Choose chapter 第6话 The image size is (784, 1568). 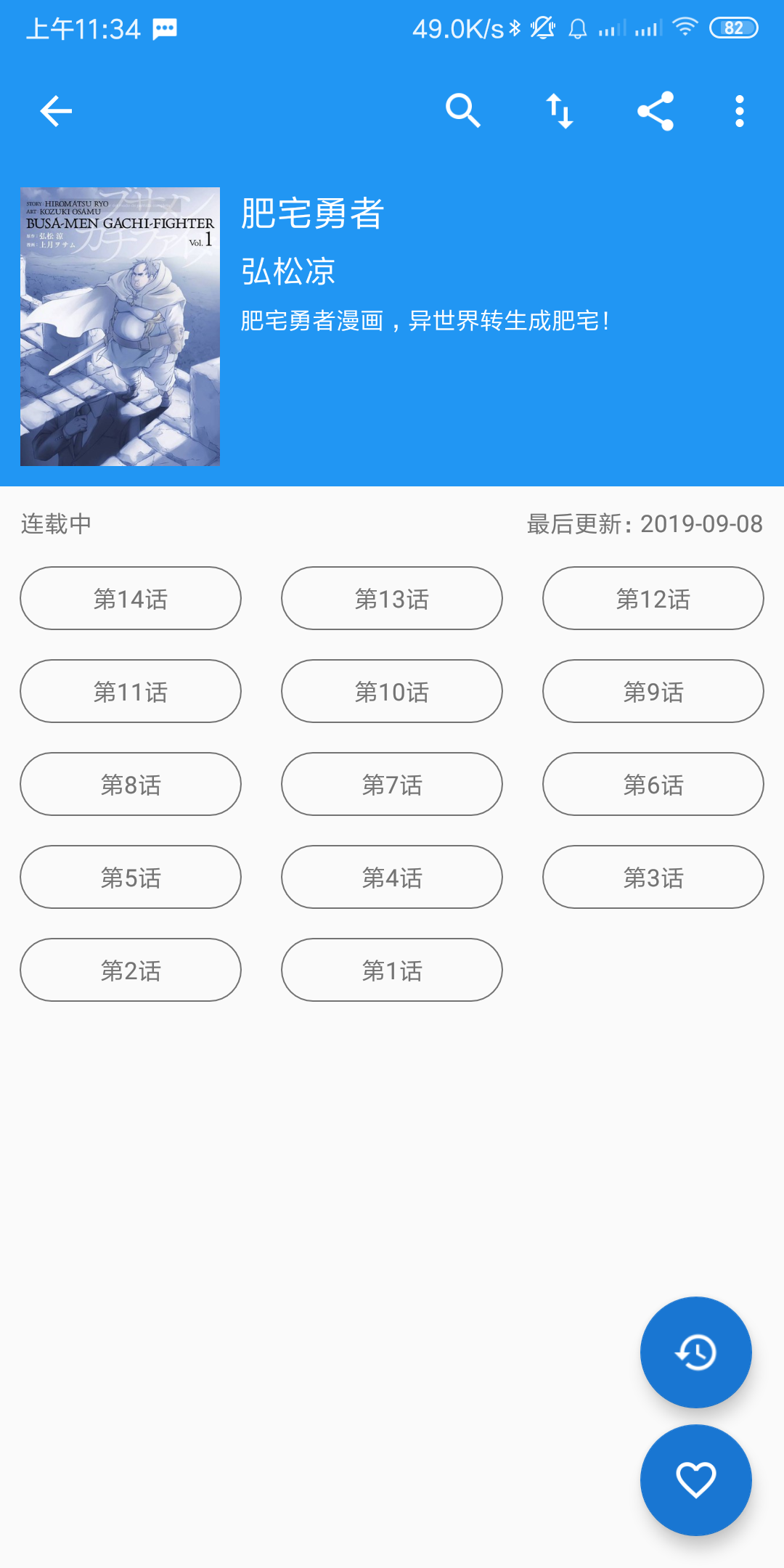[x=653, y=785]
